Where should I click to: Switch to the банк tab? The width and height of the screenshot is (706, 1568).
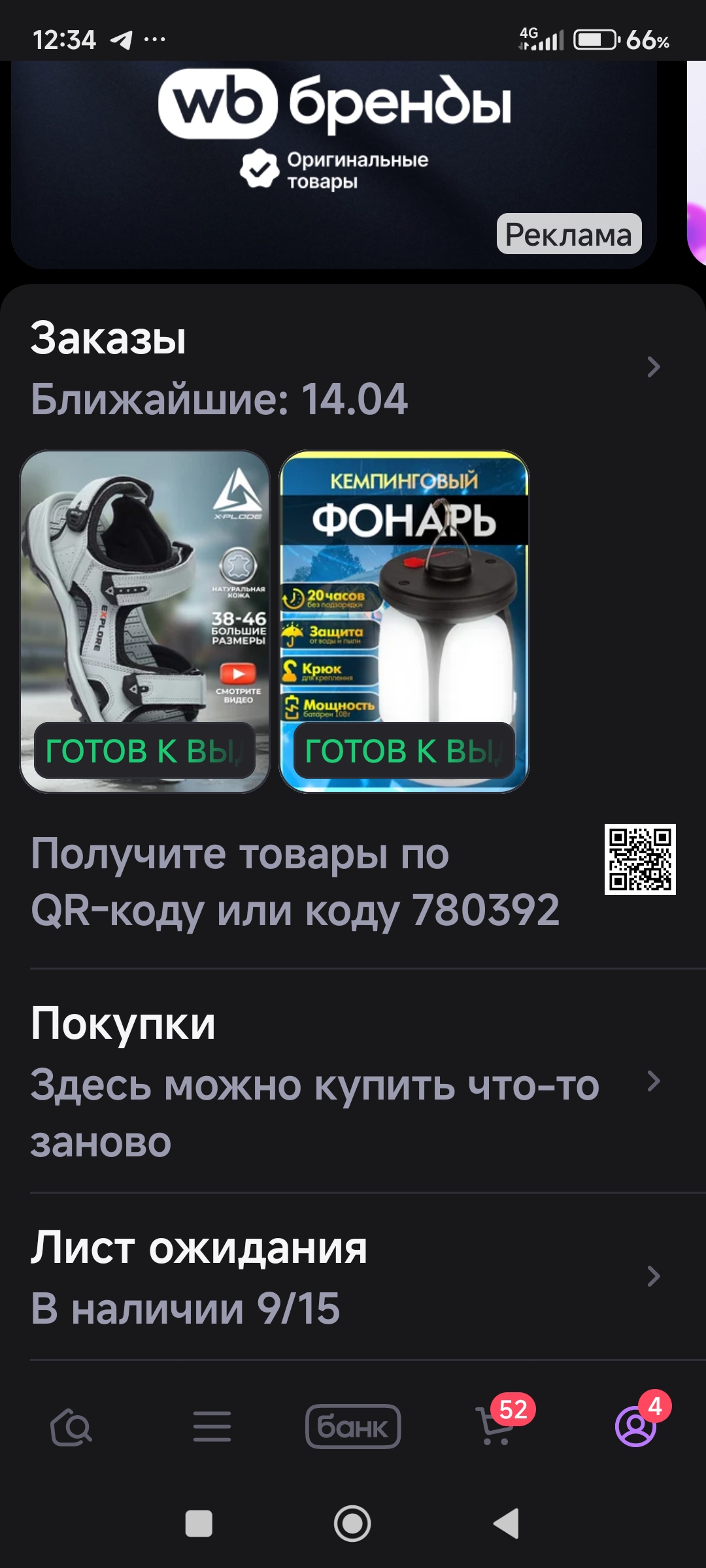353,1426
